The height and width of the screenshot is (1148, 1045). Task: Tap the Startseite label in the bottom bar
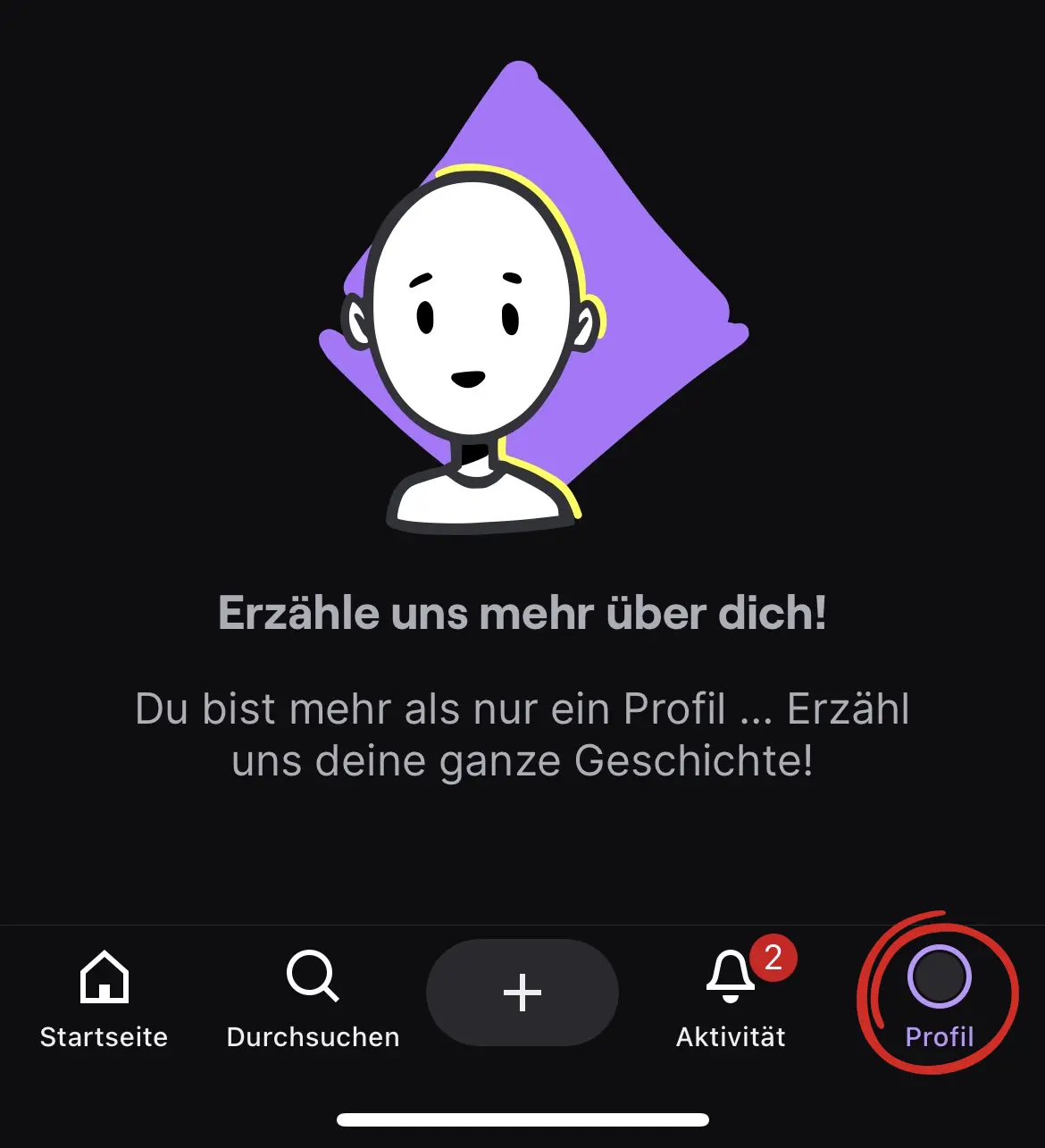click(x=103, y=1036)
